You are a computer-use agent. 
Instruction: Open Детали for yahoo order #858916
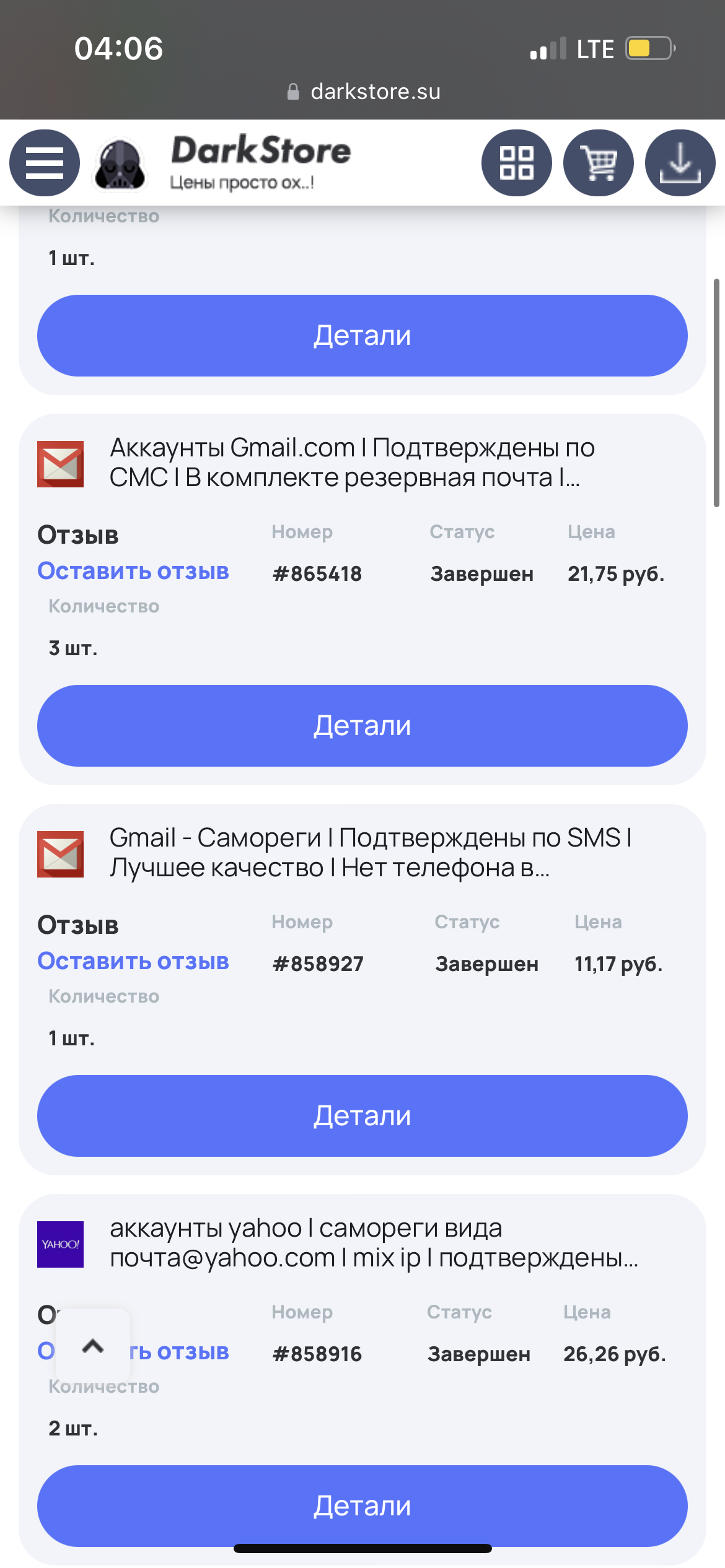(x=362, y=1505)
